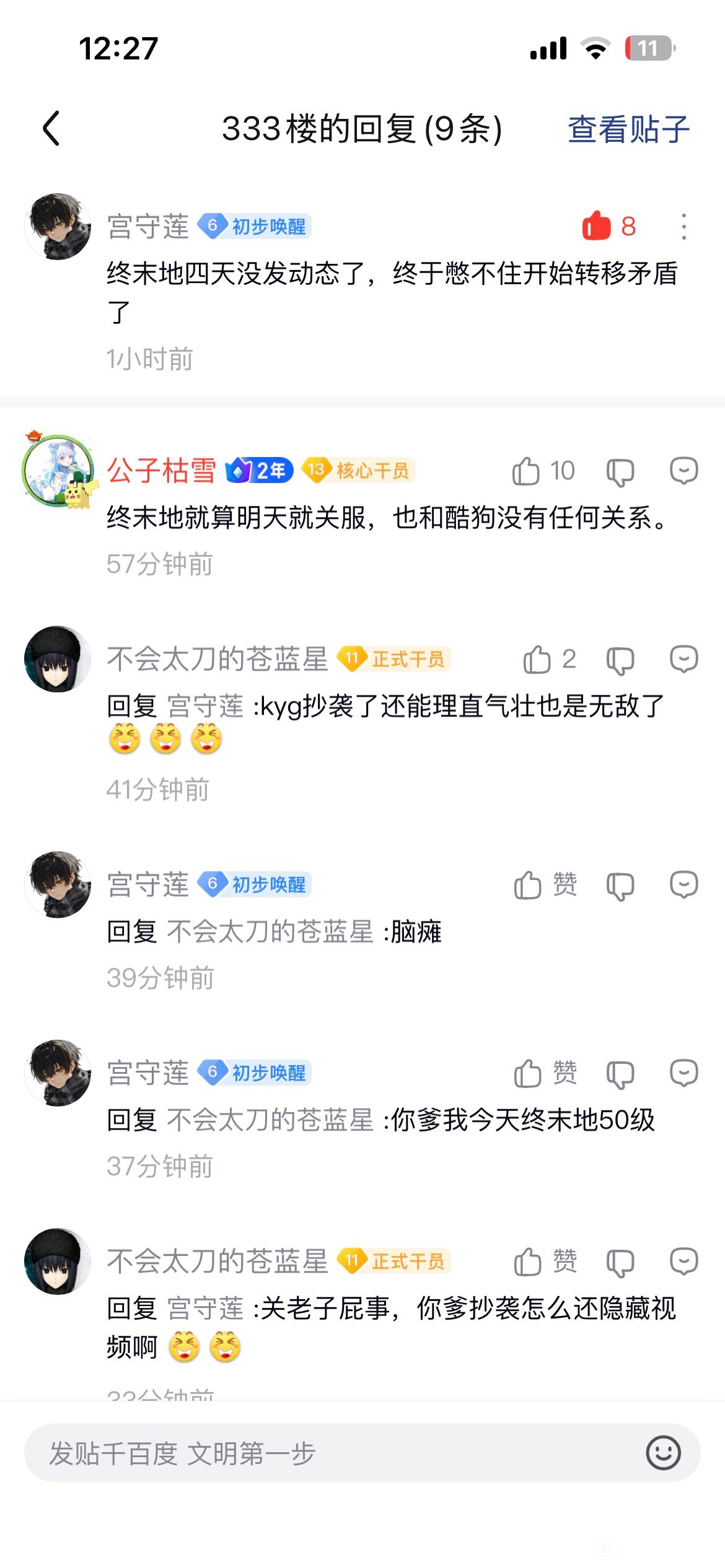725x1568 pixels.
Task: Like 宫守莲's 脑瘫 reply
Action: click(528, 885)
